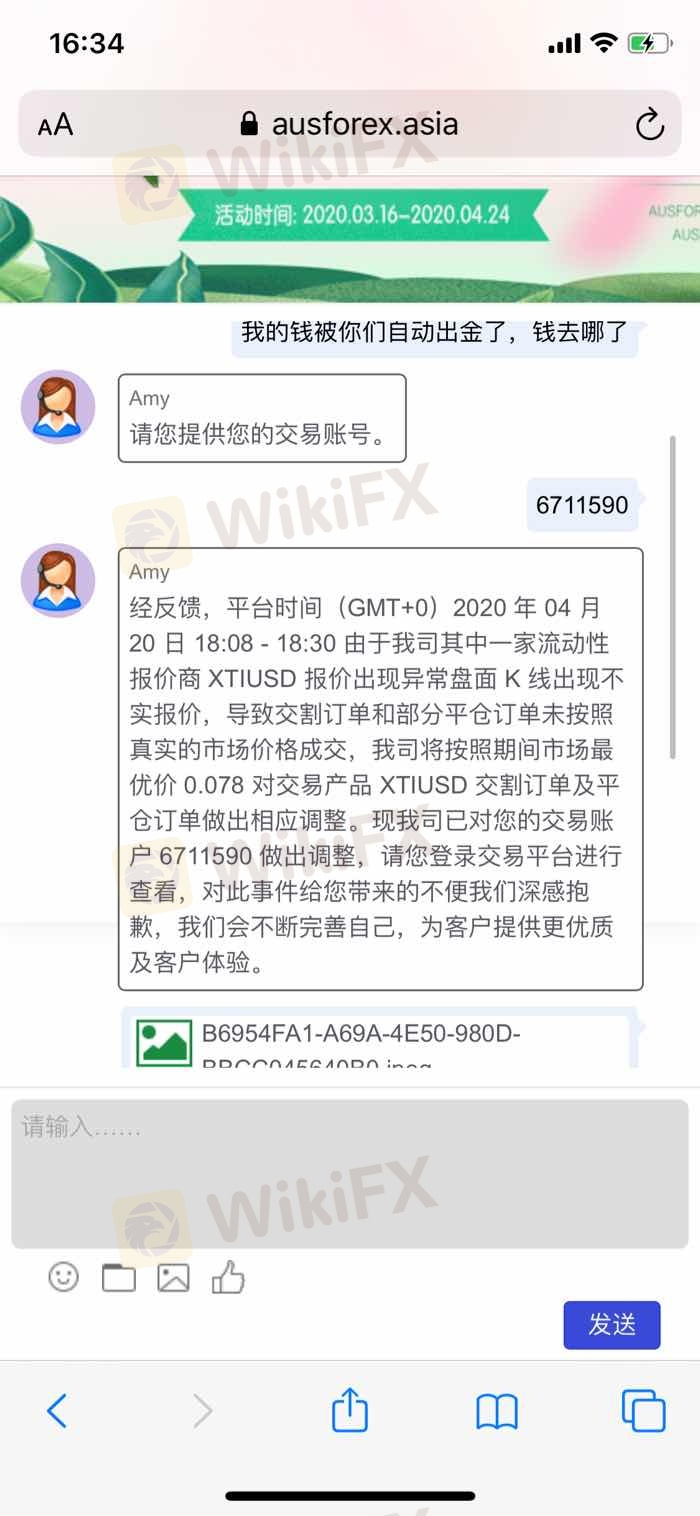This screenshot has width=700, height=1516.
Task: Go back to the previous page
Action: (57, 1411)
